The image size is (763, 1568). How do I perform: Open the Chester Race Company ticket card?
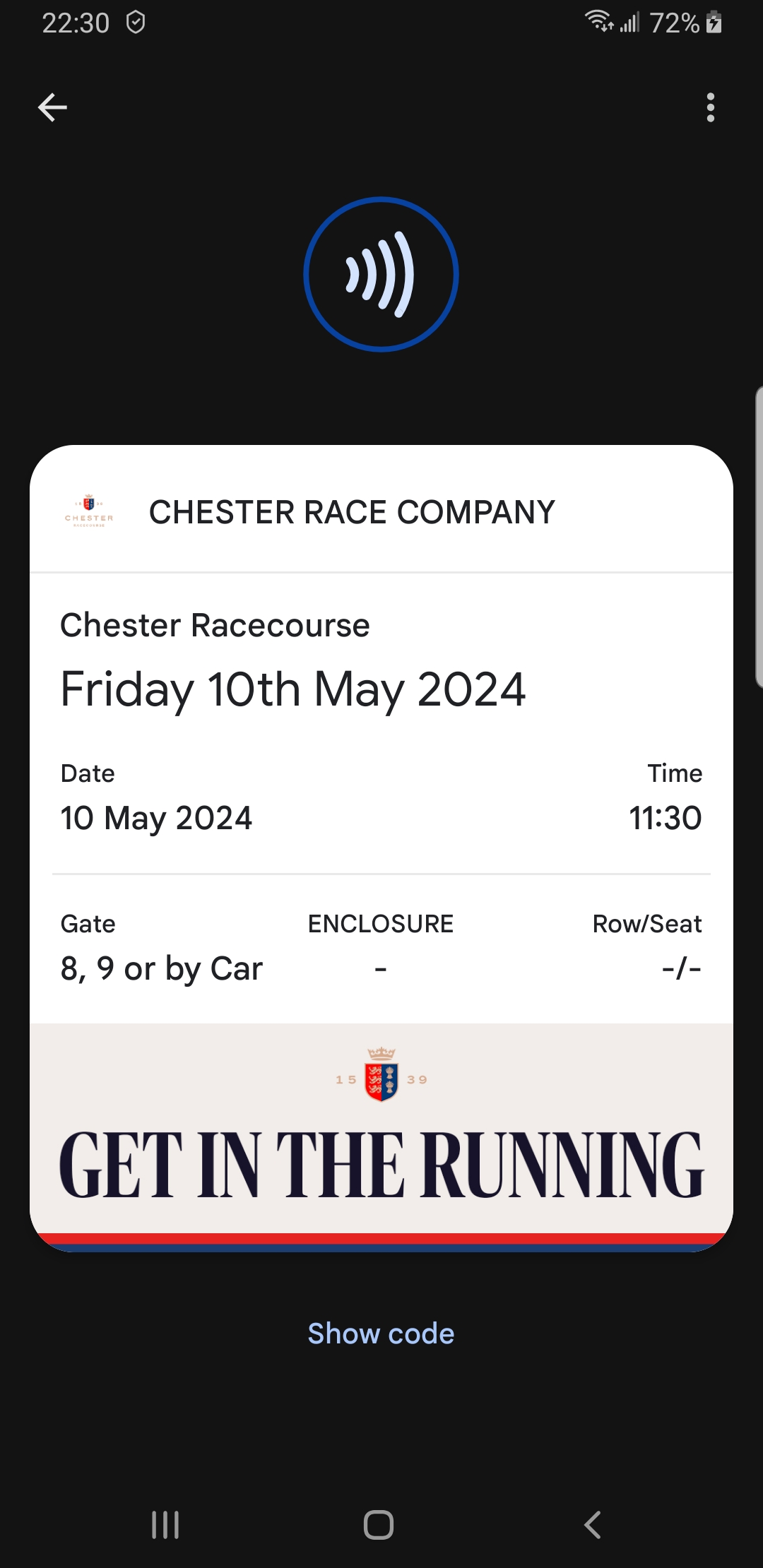point(381,848)
